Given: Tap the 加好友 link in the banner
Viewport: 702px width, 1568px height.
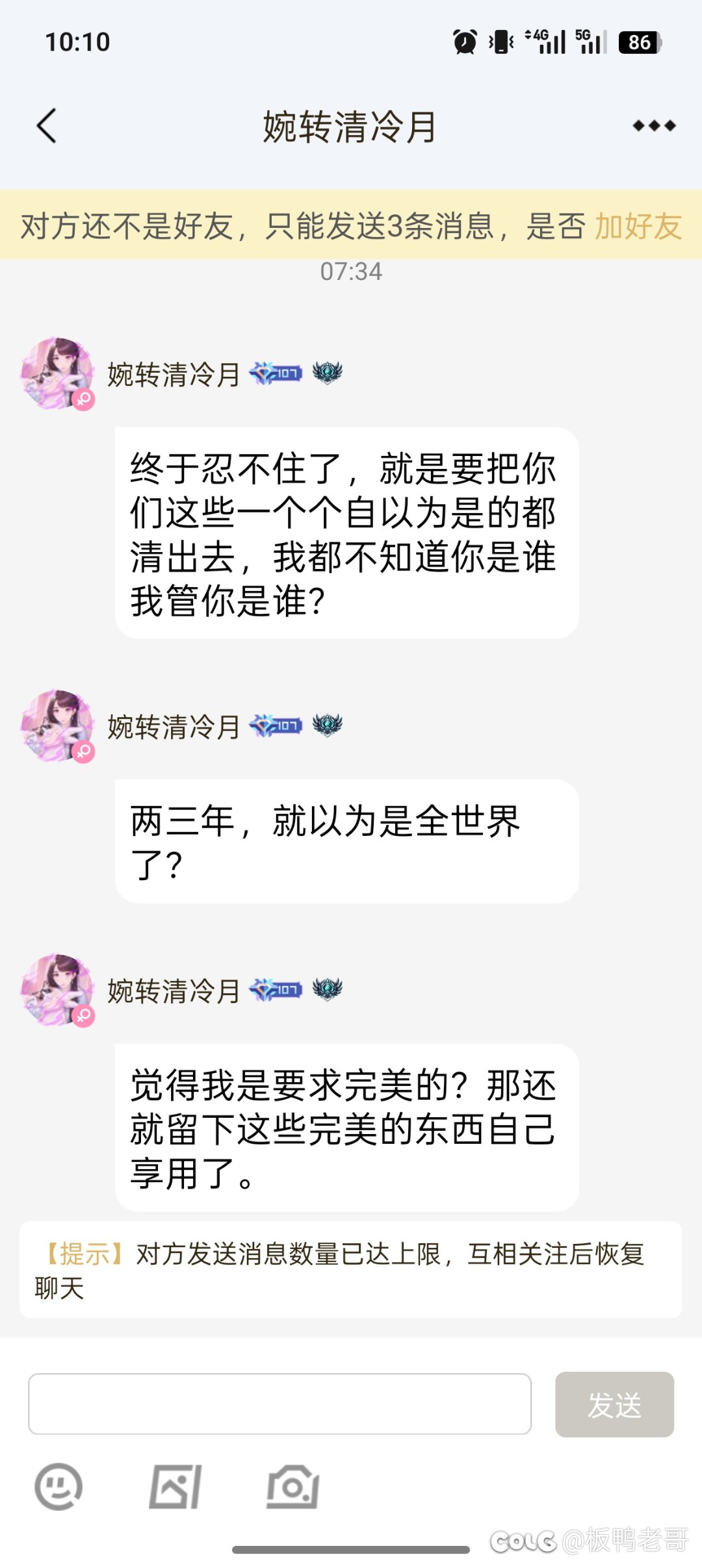Looking at the screenshot, I should (638, 227).
